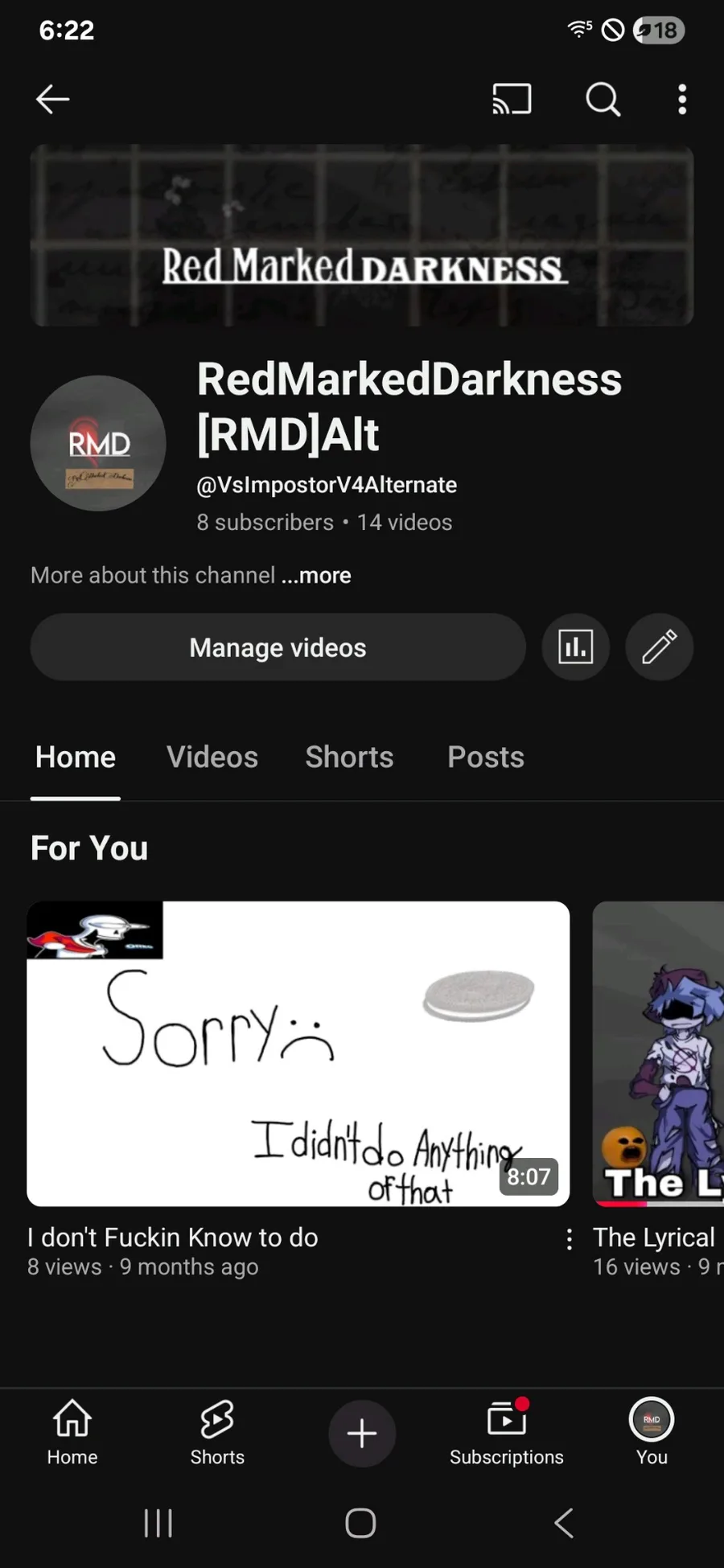This screenshot has height=1568, width=724.
Task: Go to Home in bottom navigation
Action: tap(72, 1433)
